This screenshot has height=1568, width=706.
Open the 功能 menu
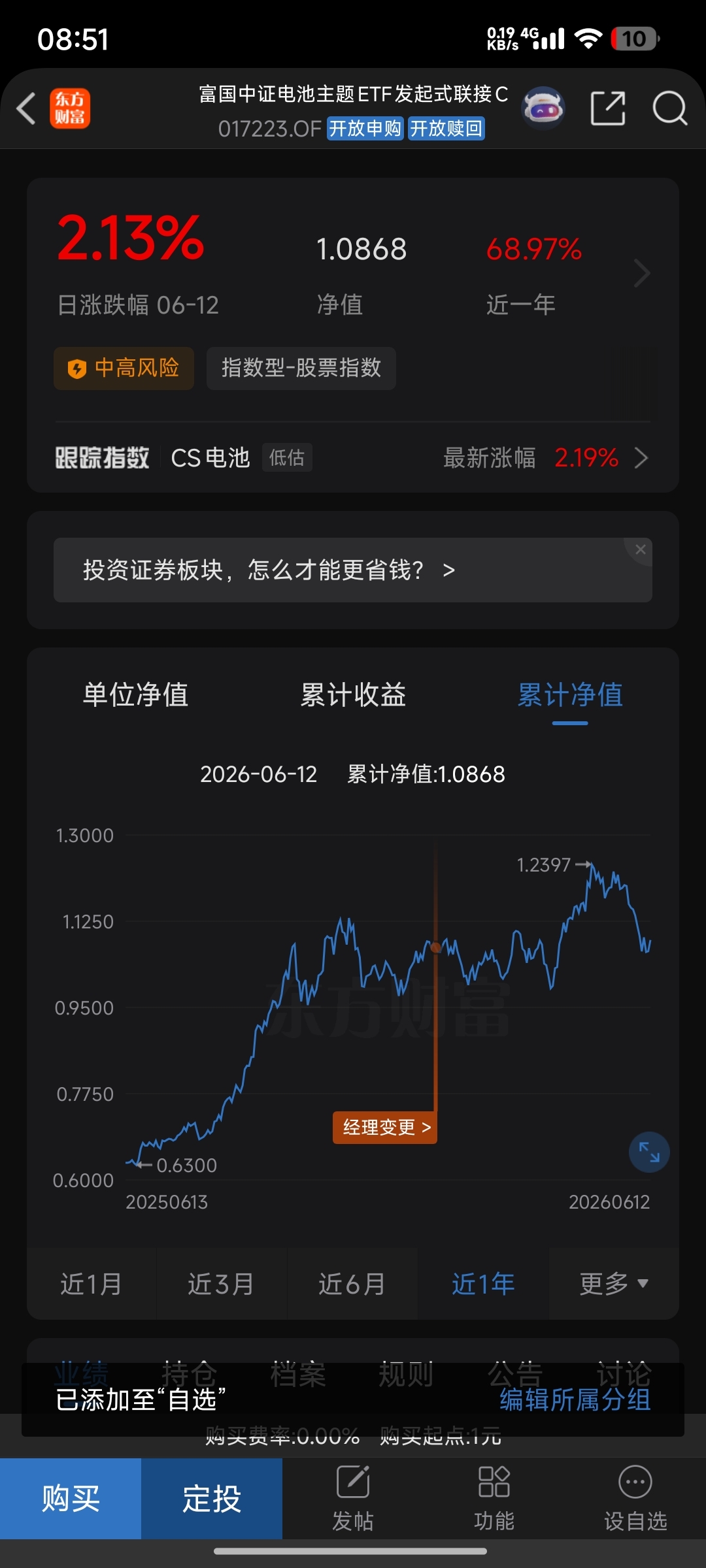[x=494, y=1498]
